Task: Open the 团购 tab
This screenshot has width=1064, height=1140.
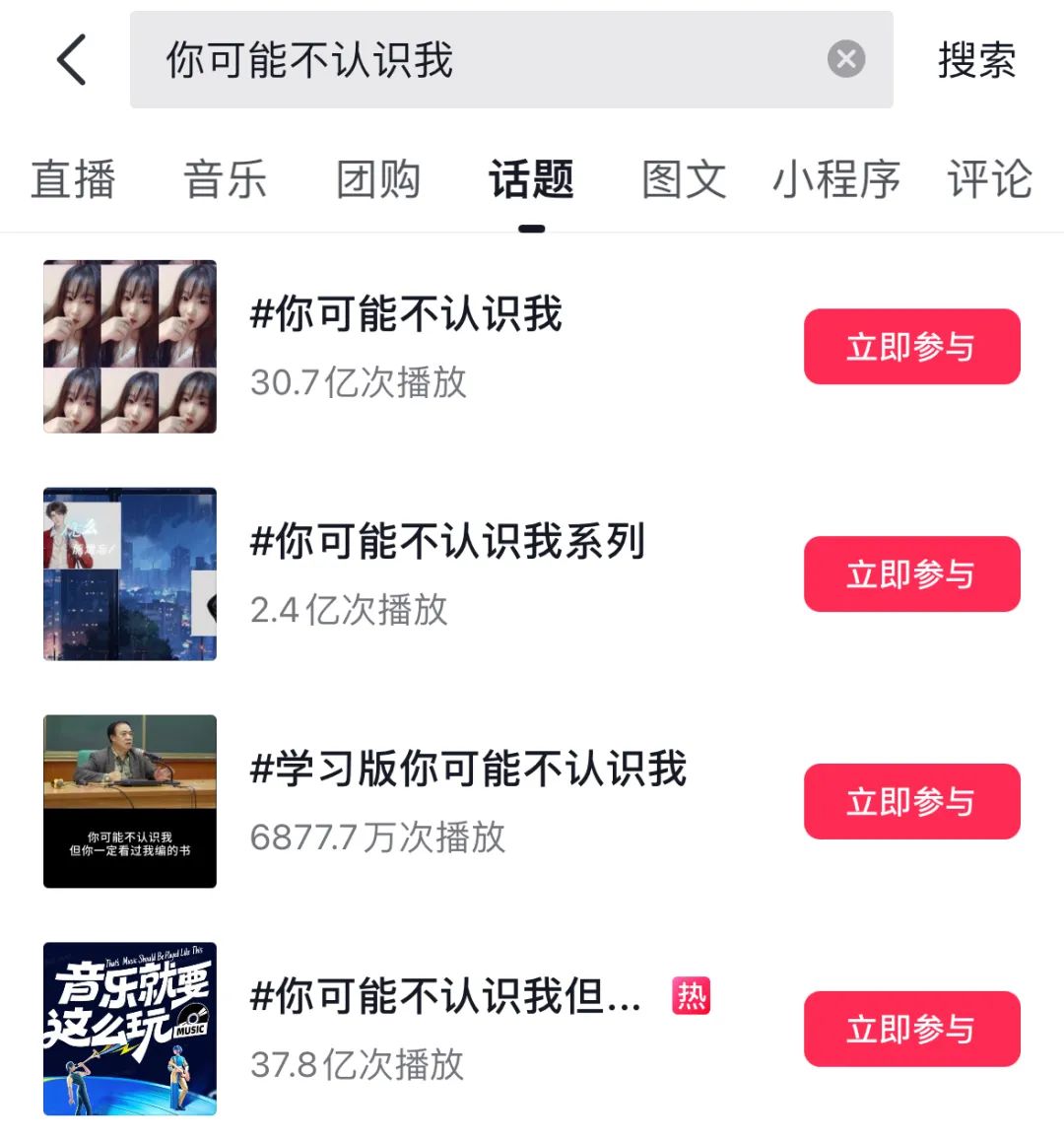Action: pos(379,180)
